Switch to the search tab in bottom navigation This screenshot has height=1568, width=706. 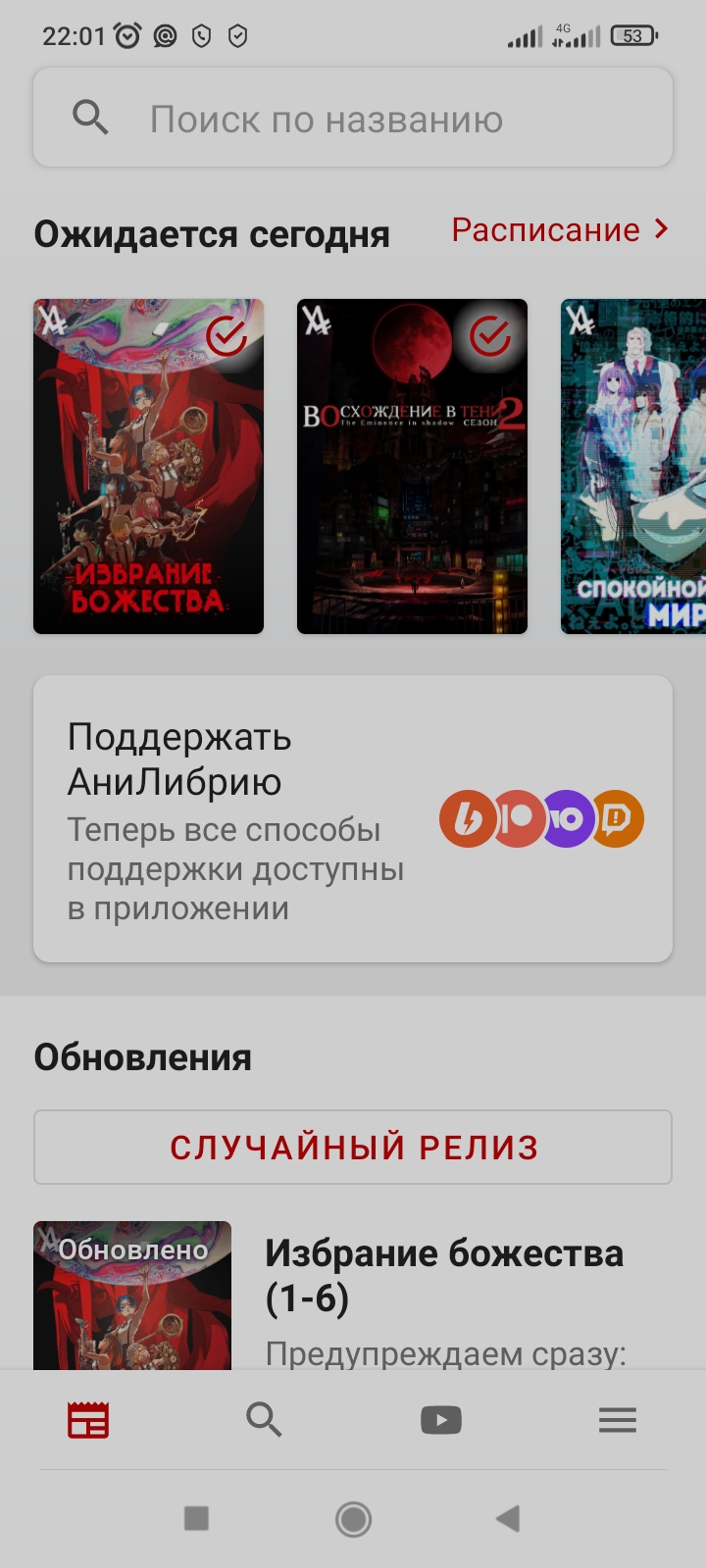tap(264, 1419)
